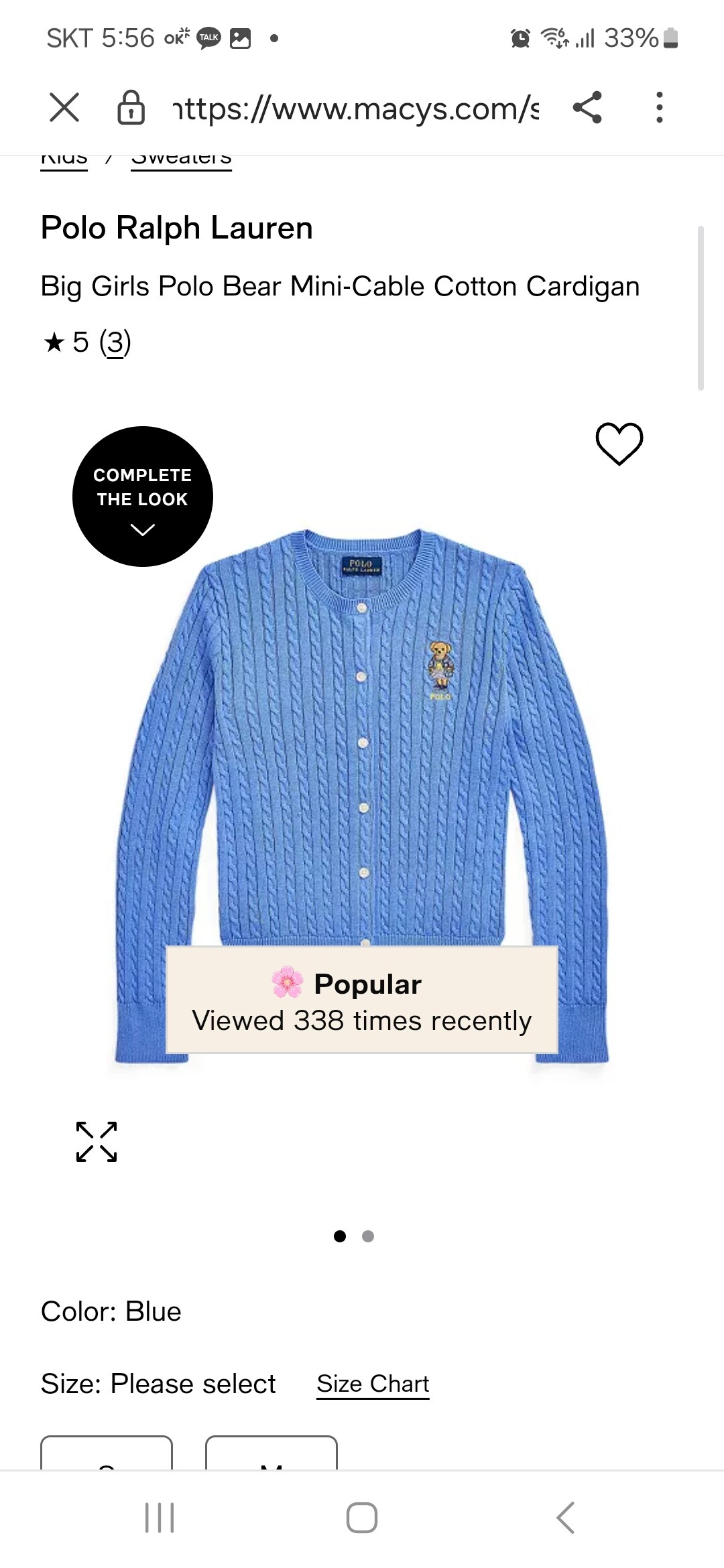Open the Kids breadcrumb link

coord(64,161)
